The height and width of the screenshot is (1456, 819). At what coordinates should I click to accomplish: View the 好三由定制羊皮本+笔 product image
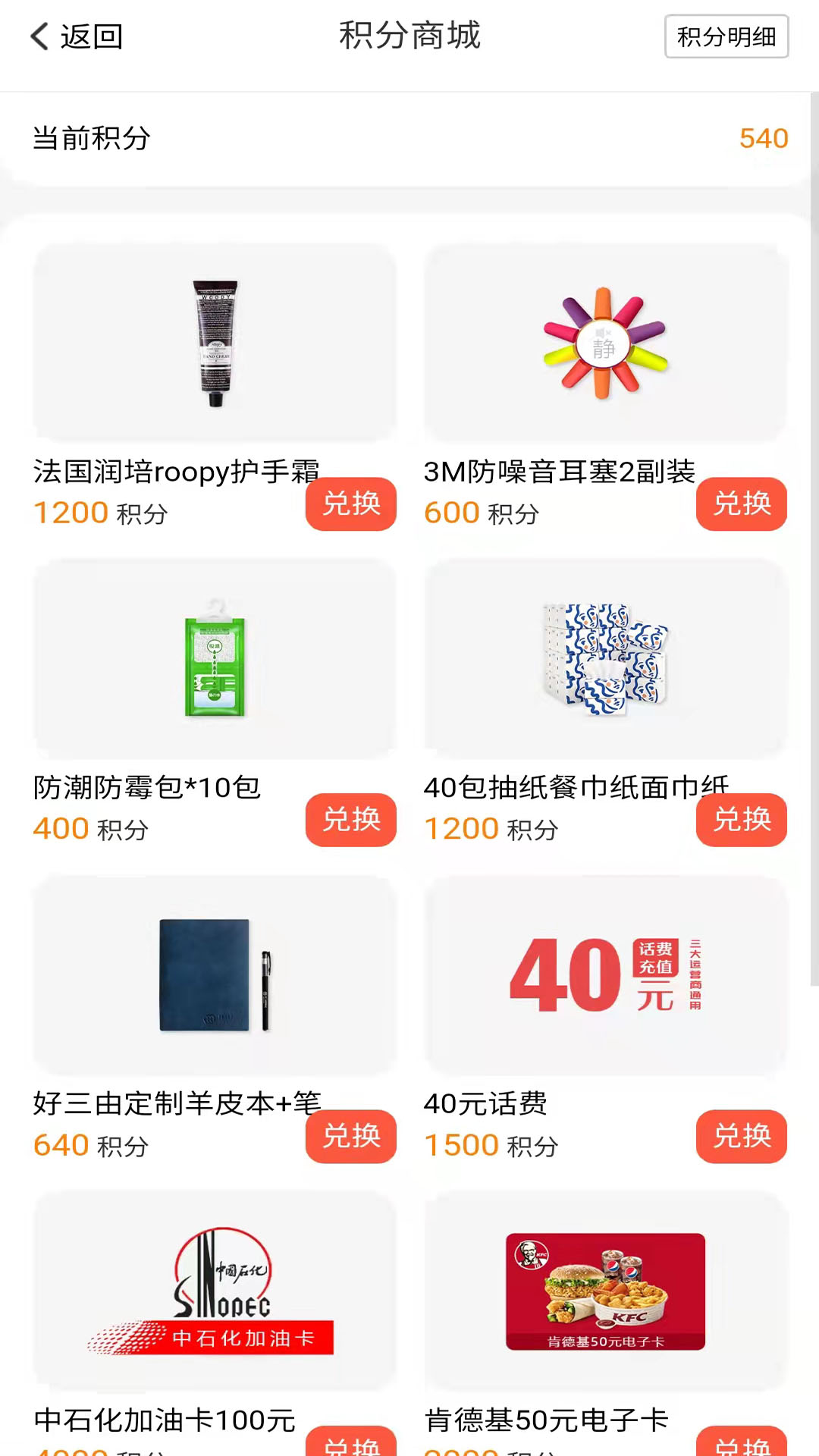[215, 974]
